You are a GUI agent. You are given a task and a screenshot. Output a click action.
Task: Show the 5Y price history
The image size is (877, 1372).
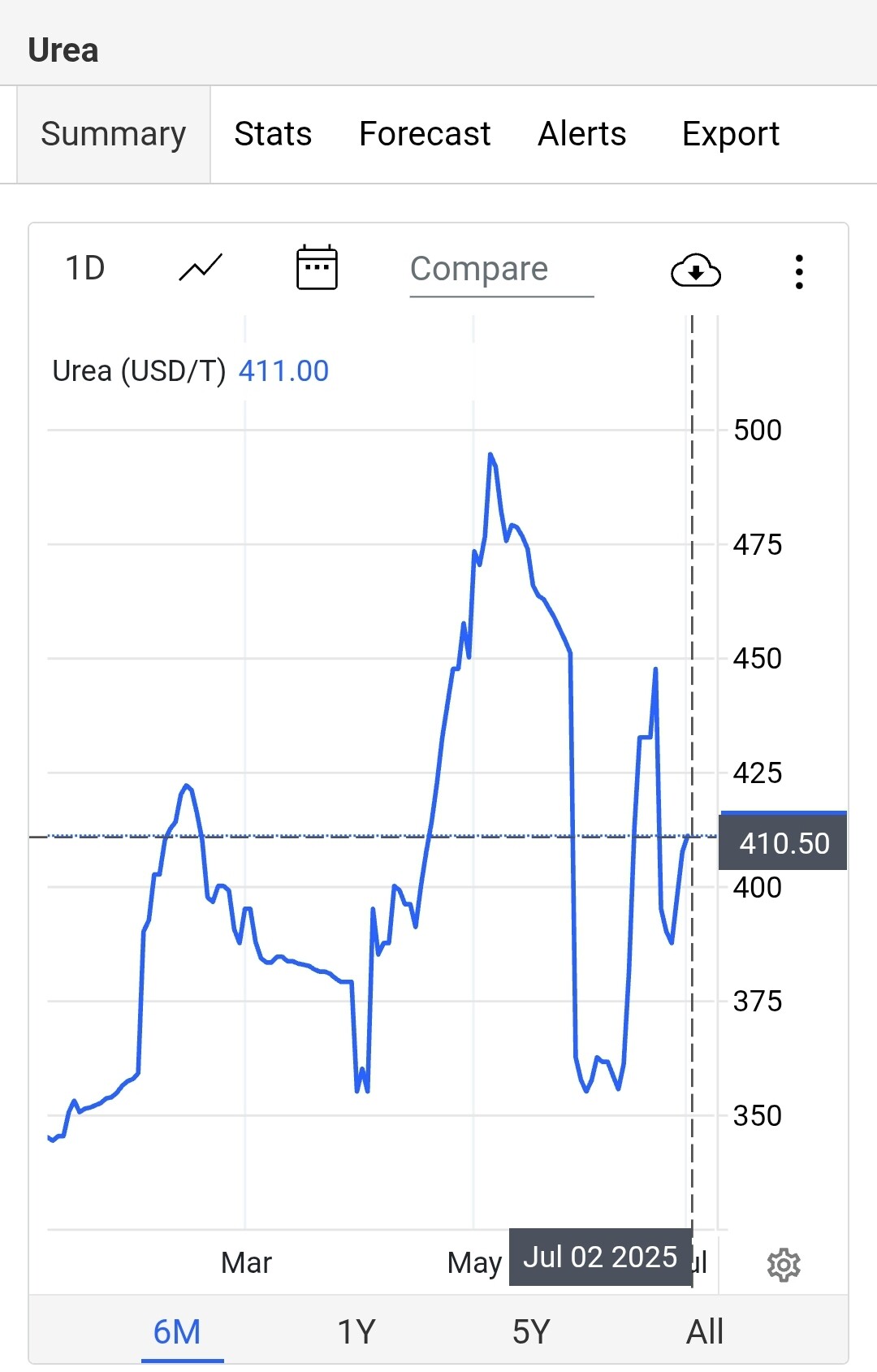(x=531, y=1332)
